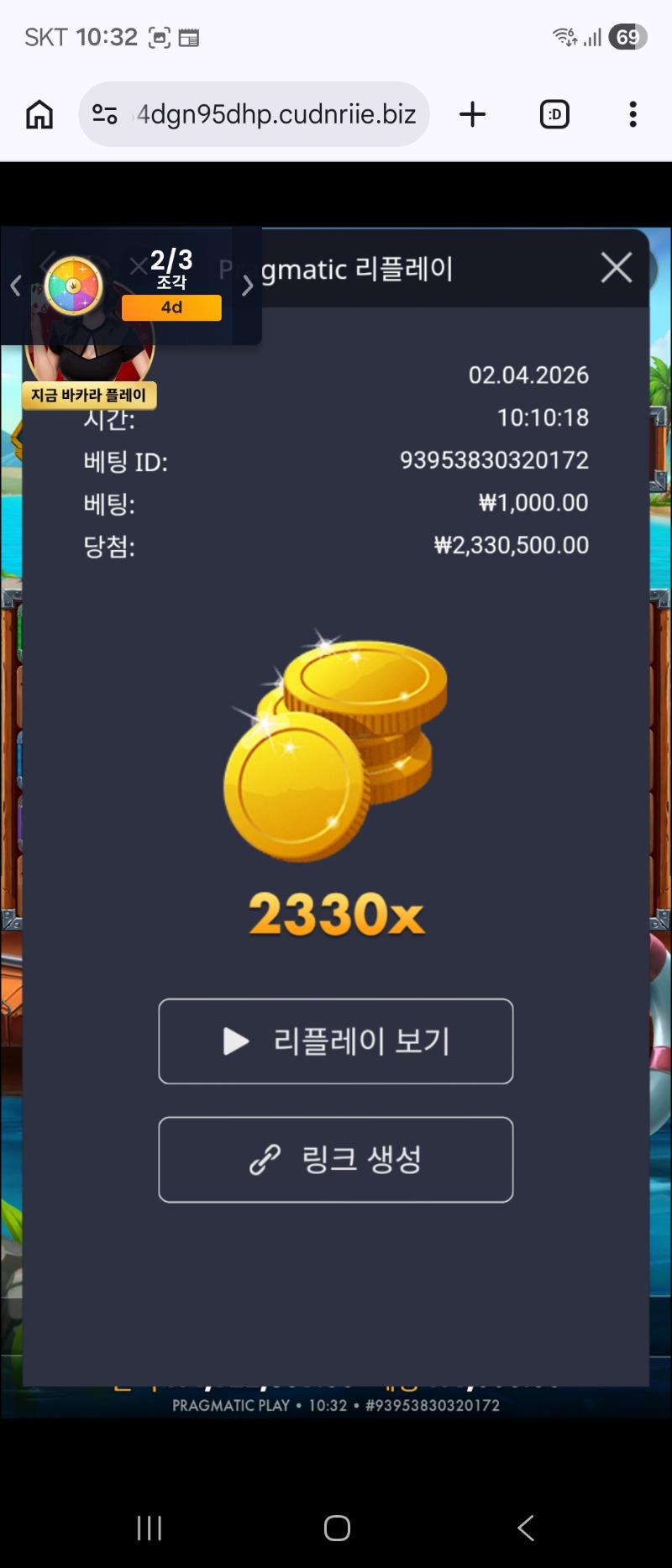Screen dimensions: 672x1568
Task: Go to previous promotion with left chevron
Action: point(15,286)
